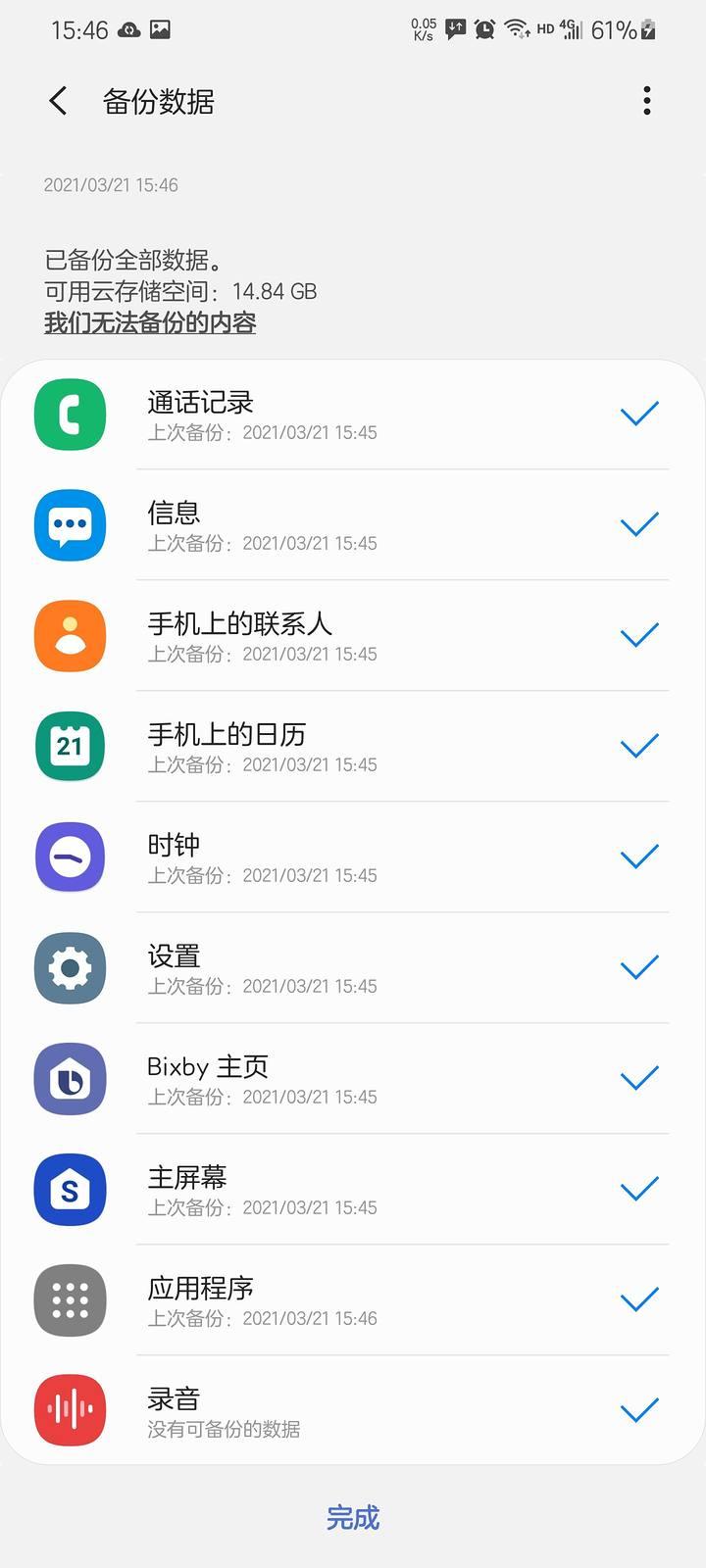Click the 信息 messages app icon
Screen dimensions: 706x1568
70,525
